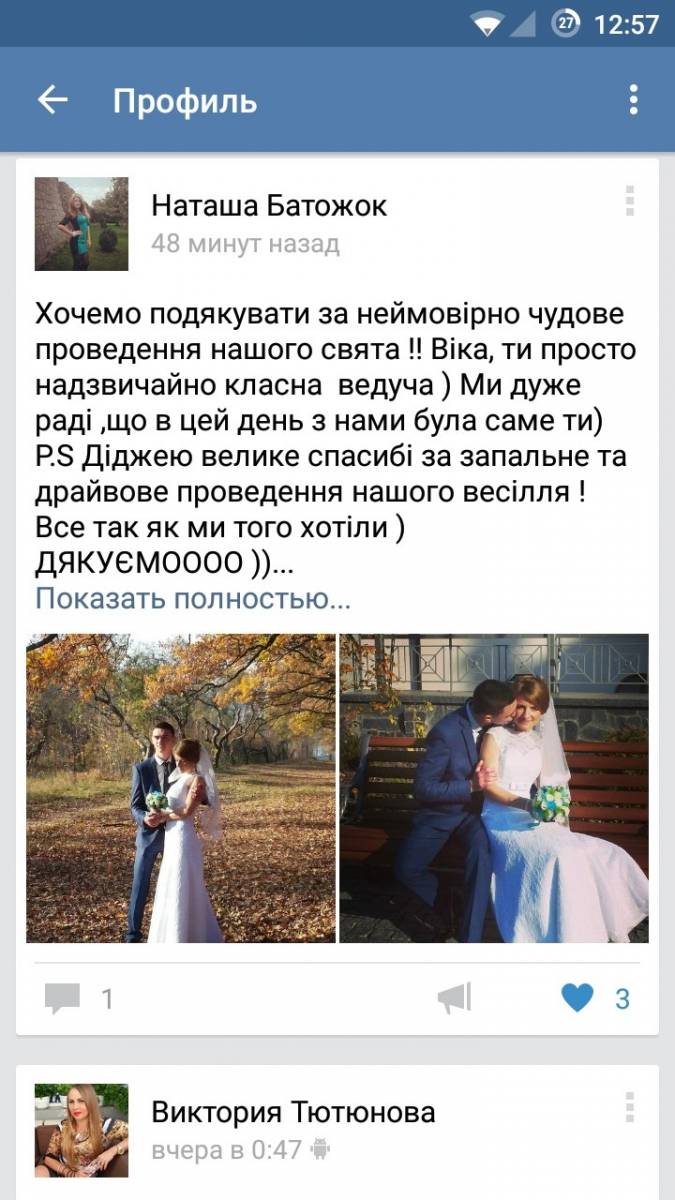Open Виктория Тютюнова's avatar
This screenshot has height=1200, width=675.
(x=82, y=1130)
